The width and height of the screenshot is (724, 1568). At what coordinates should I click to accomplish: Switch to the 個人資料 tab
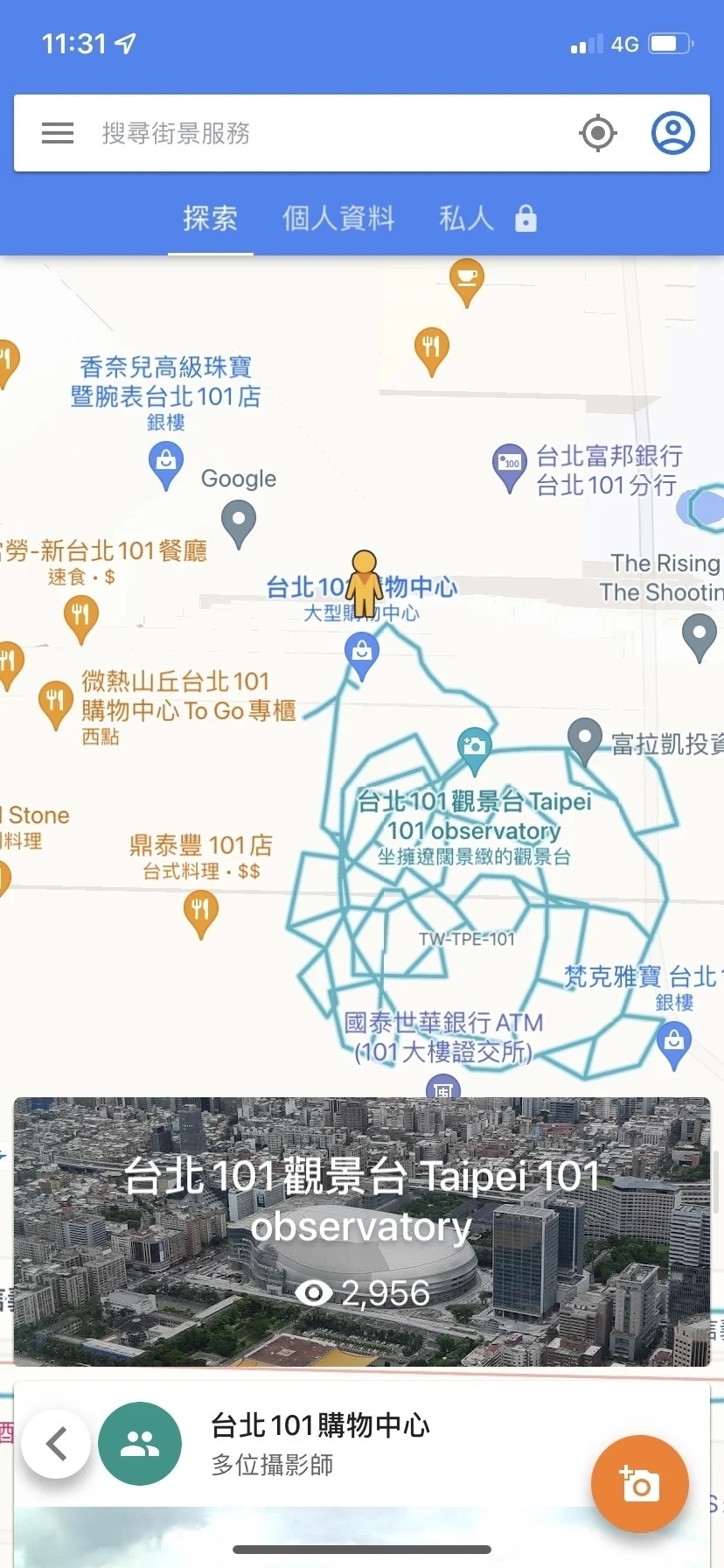pyautogui.click(x=338, y=219)
